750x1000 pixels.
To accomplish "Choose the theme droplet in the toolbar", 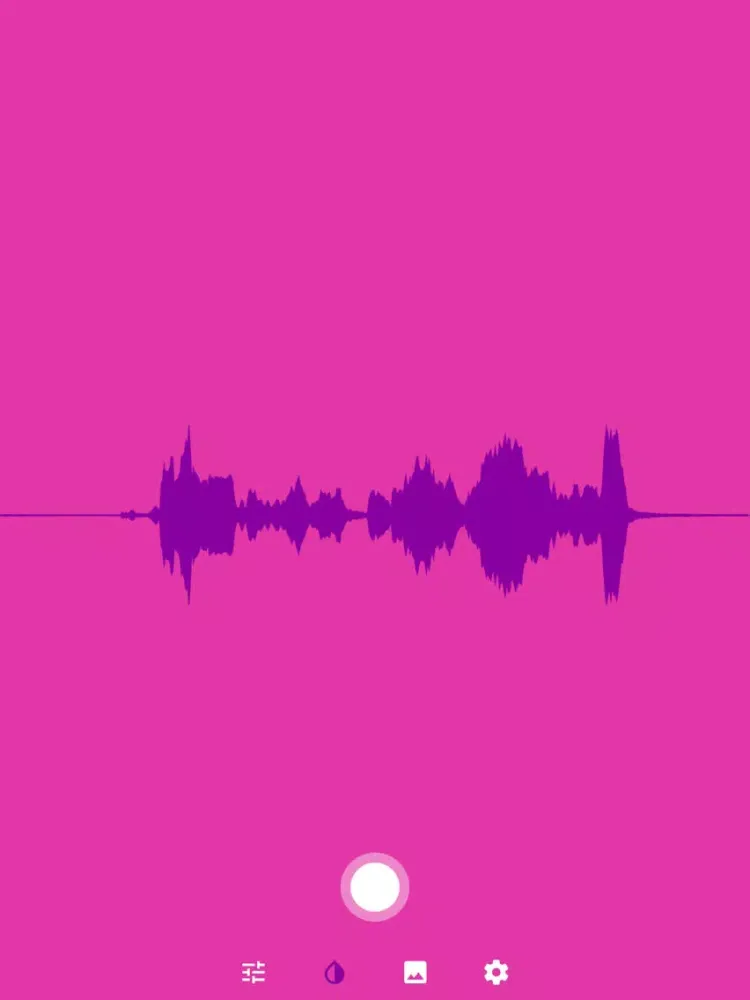I will tap(334, 970).
